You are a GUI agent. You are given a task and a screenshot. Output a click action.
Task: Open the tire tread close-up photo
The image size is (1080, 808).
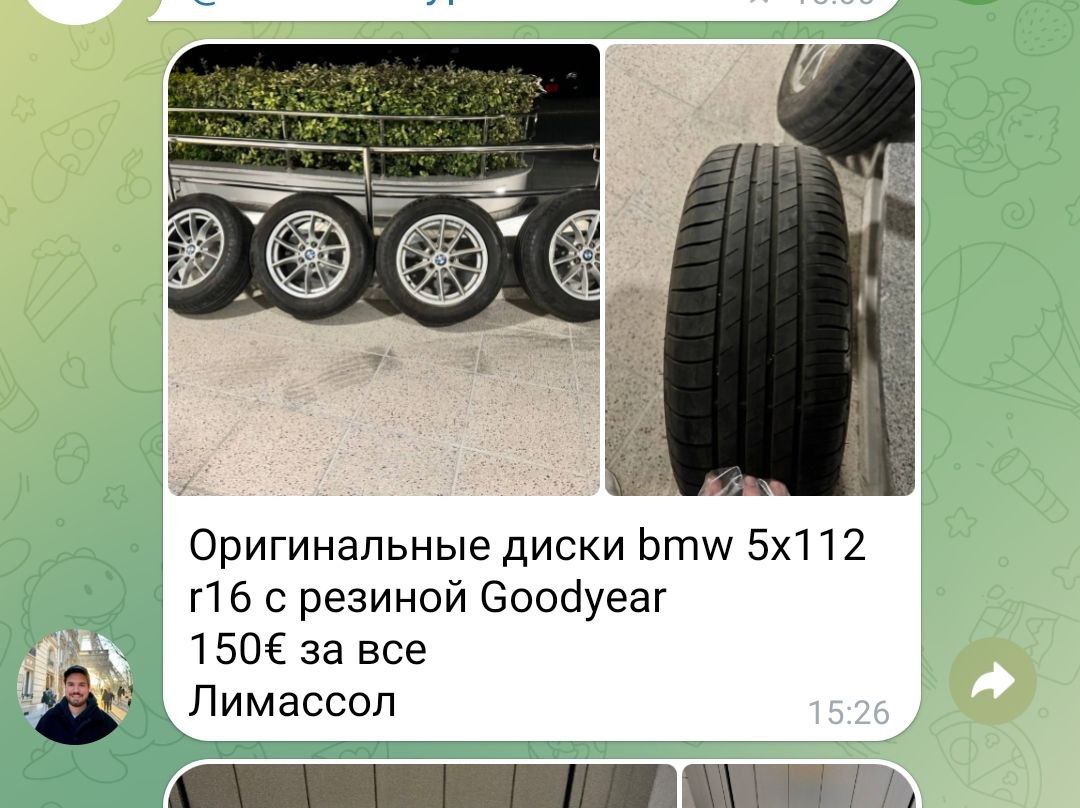click(760, 270)
